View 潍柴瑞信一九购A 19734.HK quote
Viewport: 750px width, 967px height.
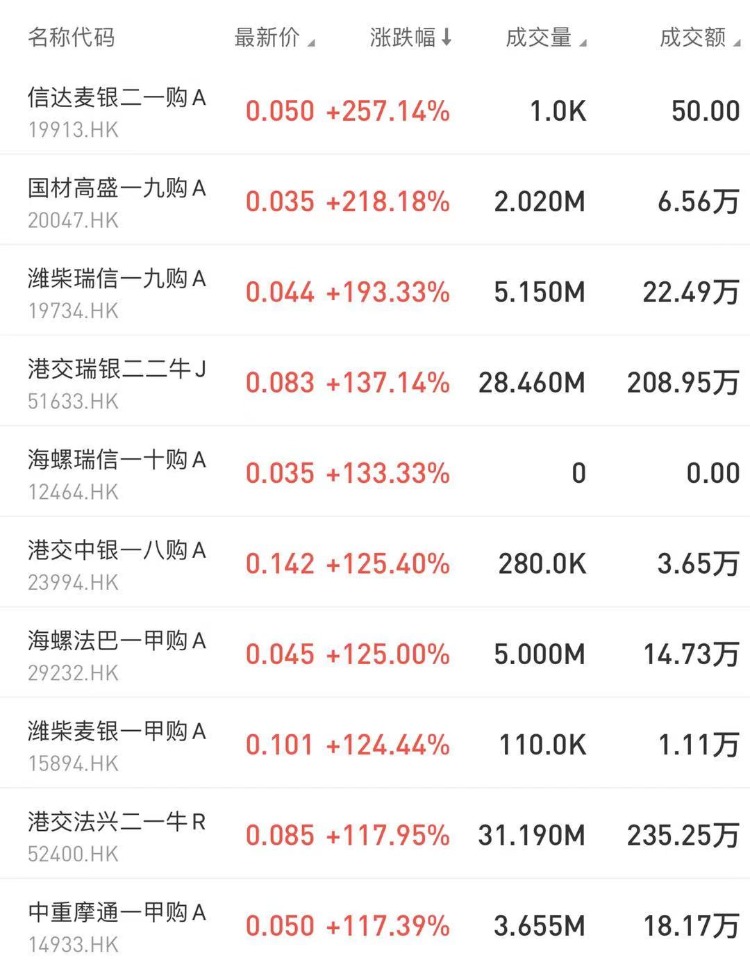point(117,291)
